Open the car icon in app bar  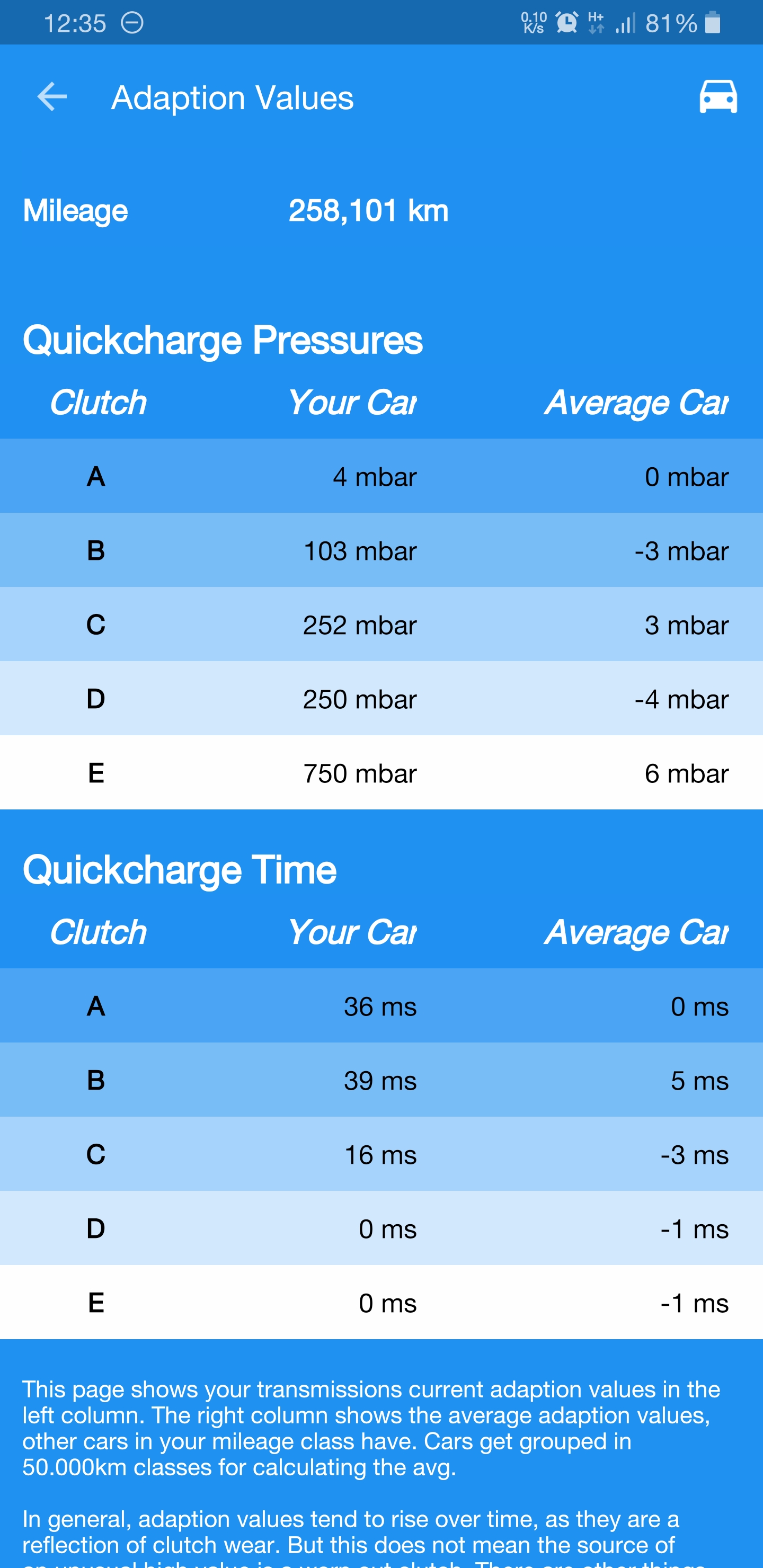click(718, 97)
